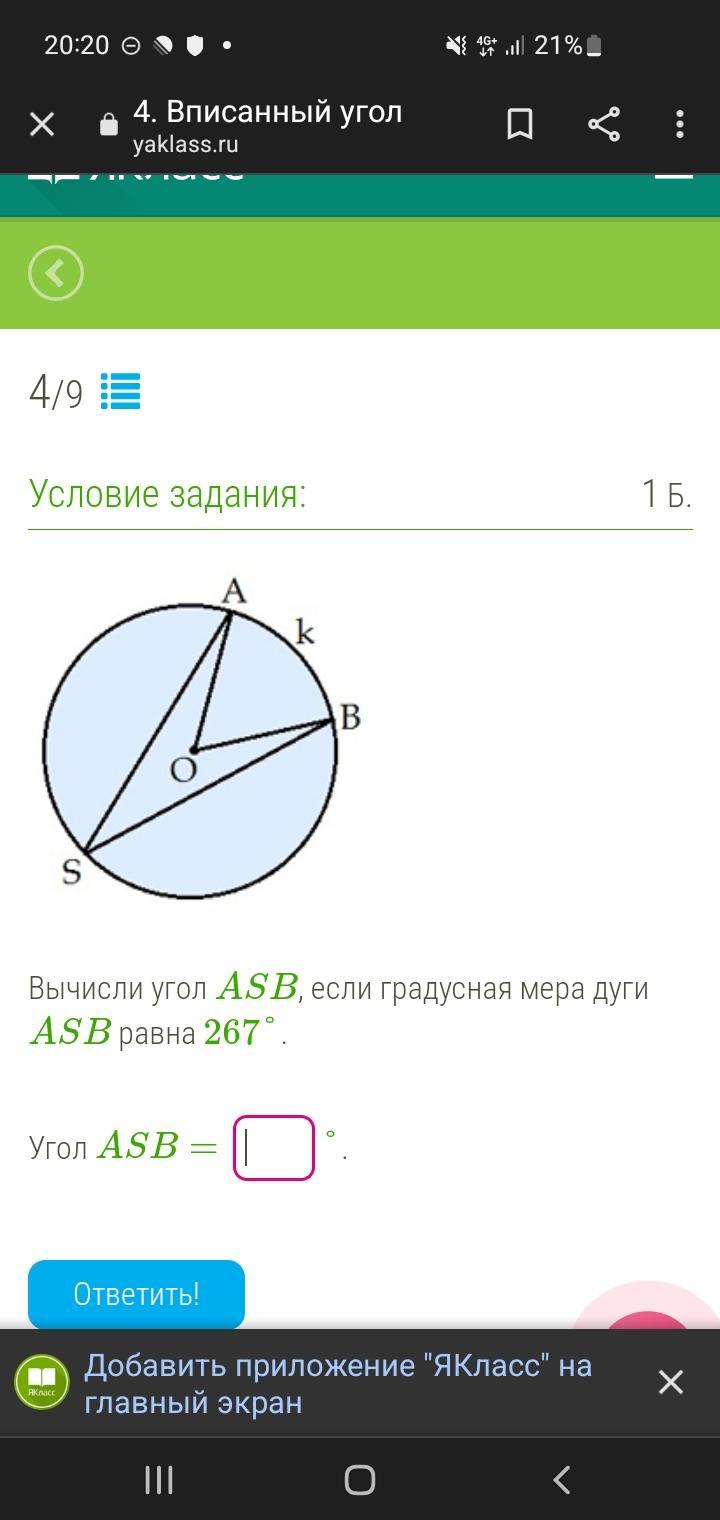720x1520 pixels.
Task: Open the browser overflow menu
Action: [680, 125]
